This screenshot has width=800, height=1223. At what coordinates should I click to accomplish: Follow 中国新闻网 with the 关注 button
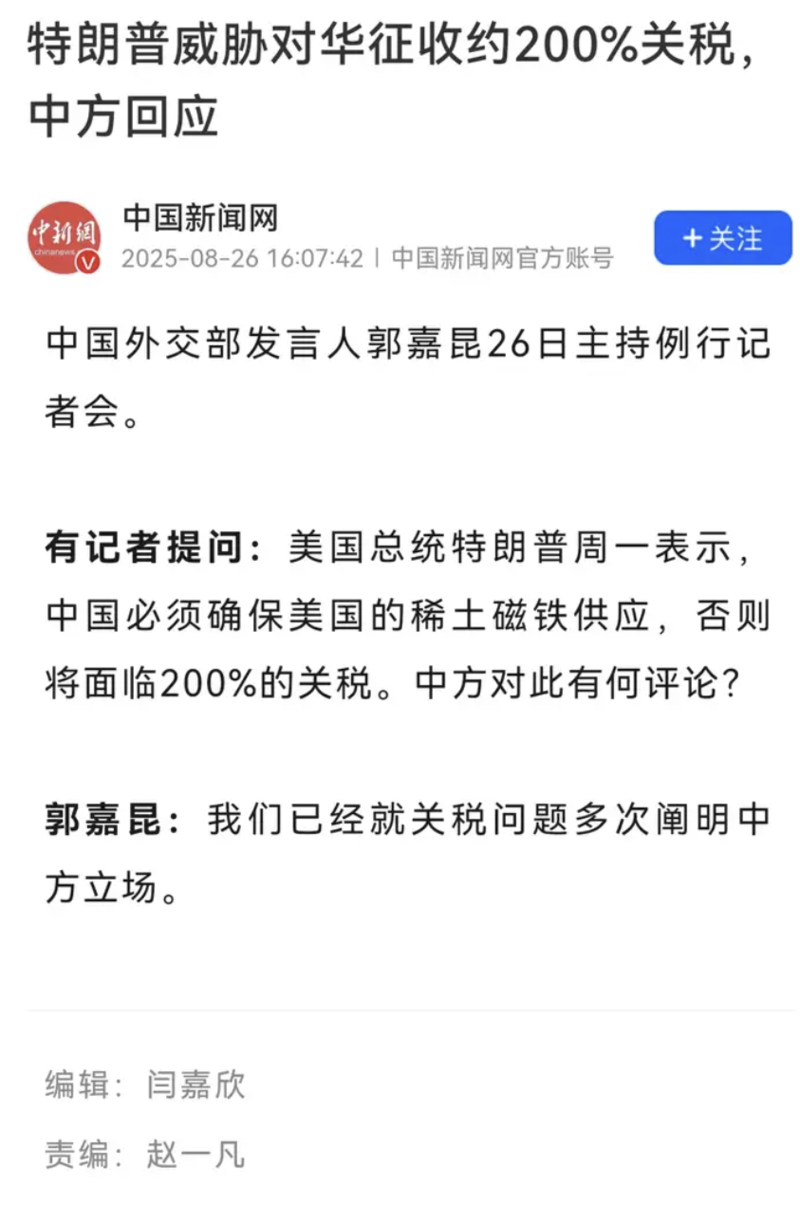pyautogui.click(x=722, y=238)
